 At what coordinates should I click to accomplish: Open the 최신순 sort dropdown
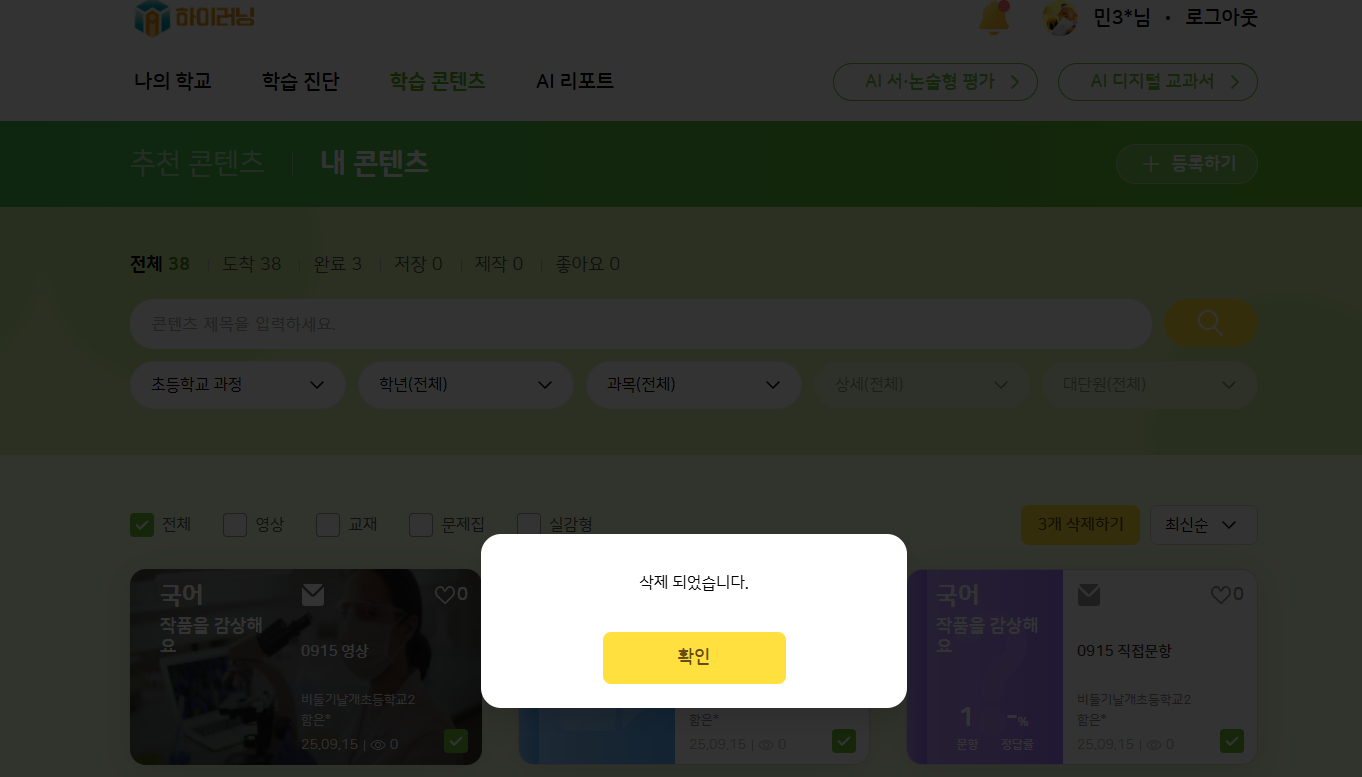(1203, 525)
